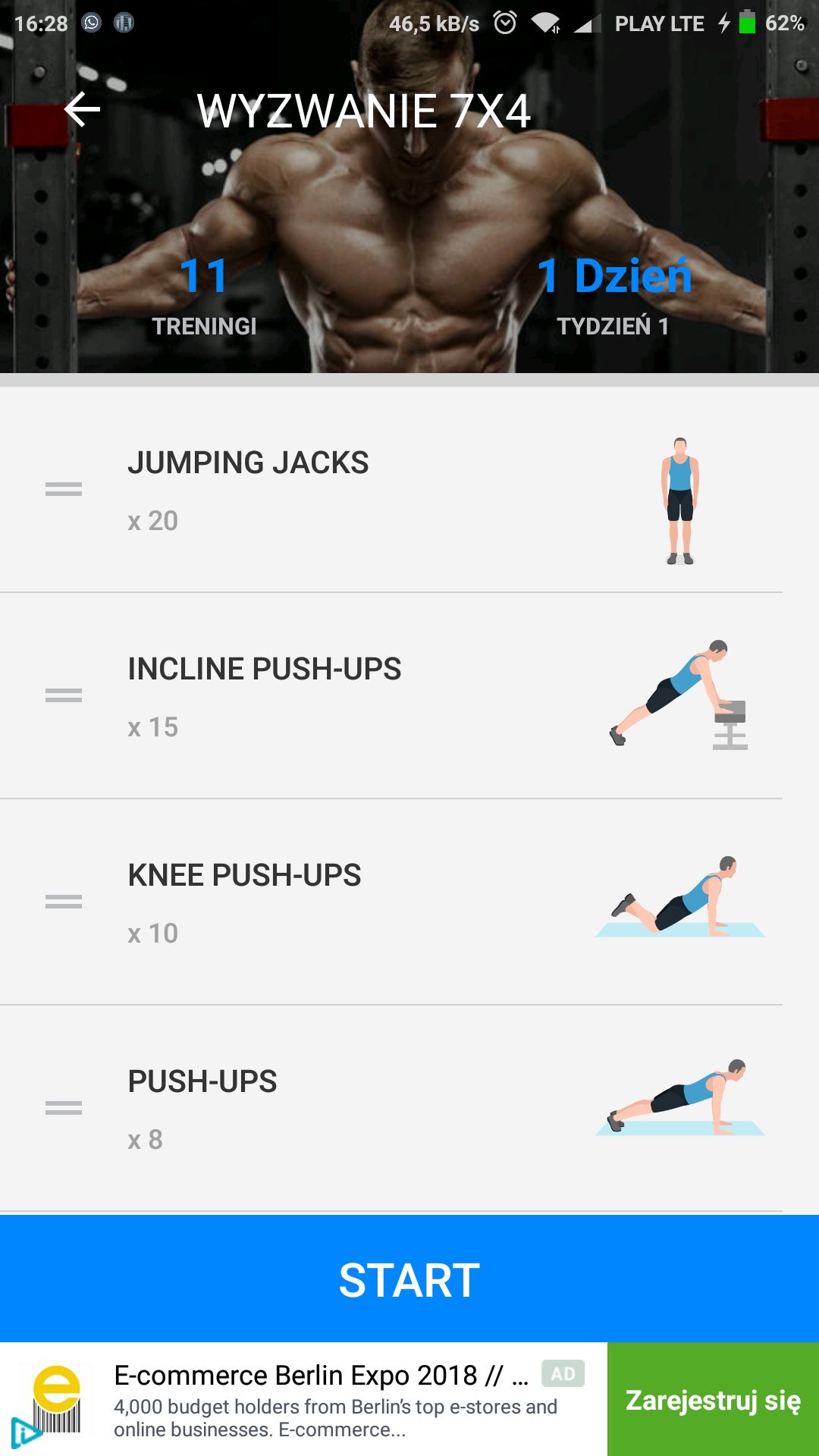Go back using the arrow icon
Viewport: 819px width, 1456px height.
(82, 110)
